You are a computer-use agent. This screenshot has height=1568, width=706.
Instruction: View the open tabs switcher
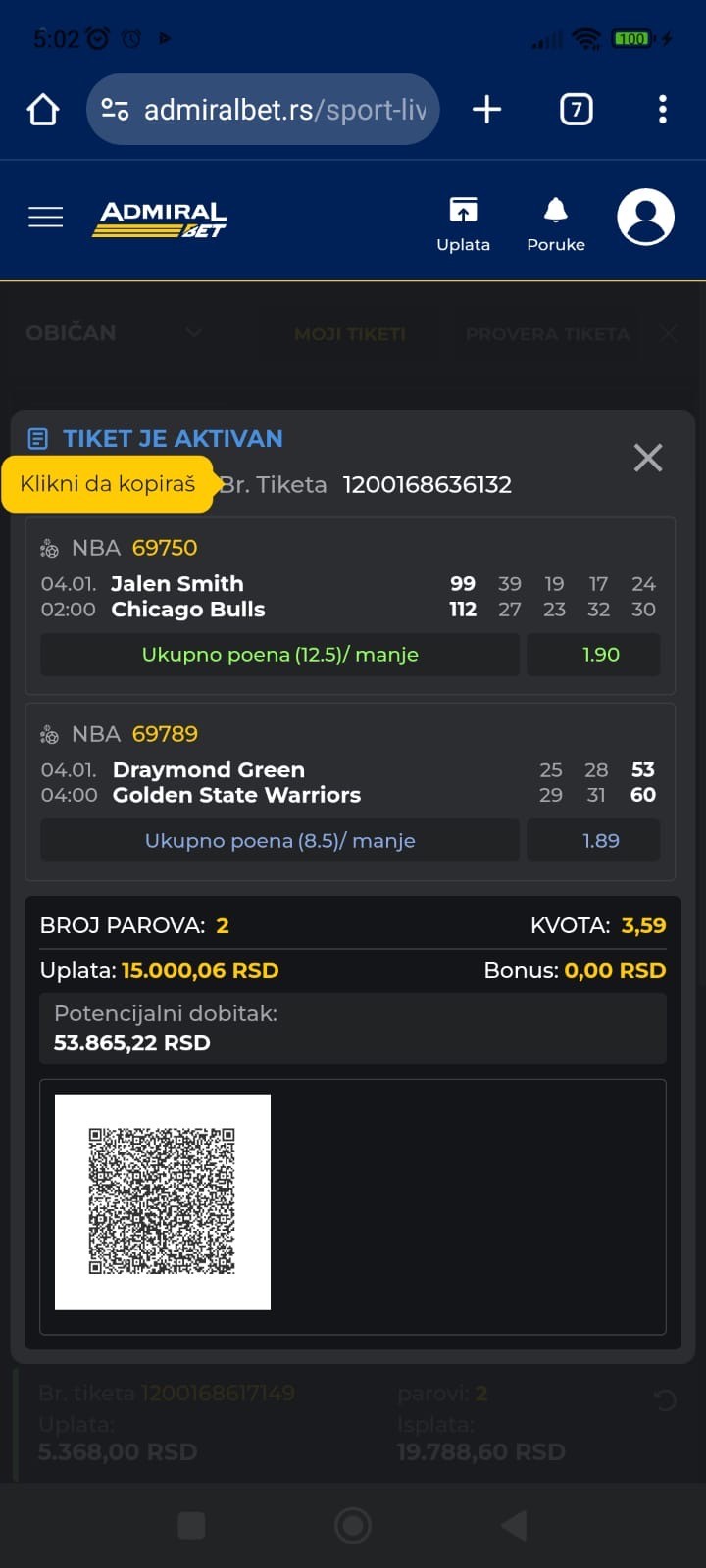coord(576,110)
